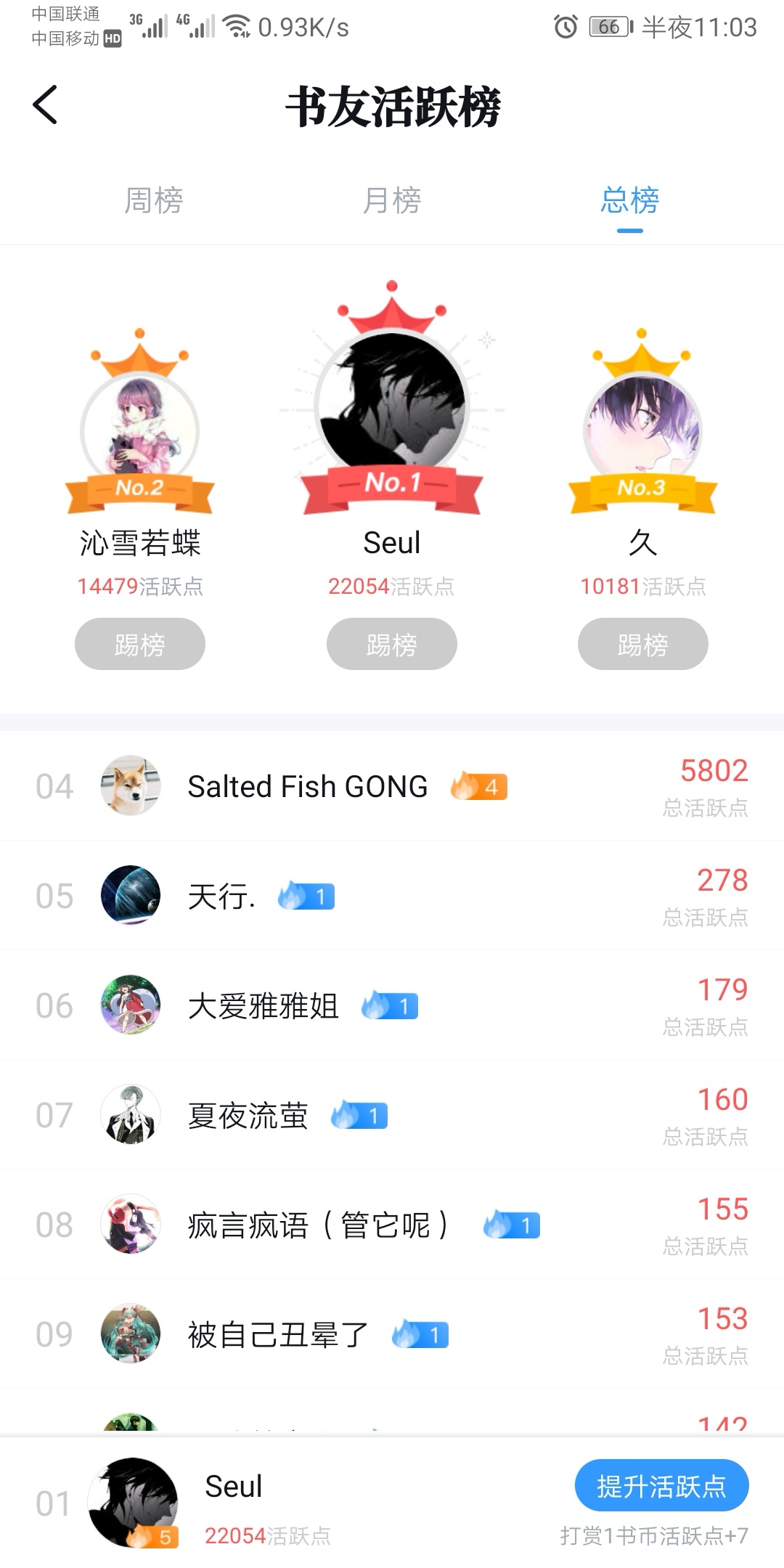The image size is (784, 1568).
Task: Tap 踢榜 under 沁雪若蝶
Action: [140, 644]
